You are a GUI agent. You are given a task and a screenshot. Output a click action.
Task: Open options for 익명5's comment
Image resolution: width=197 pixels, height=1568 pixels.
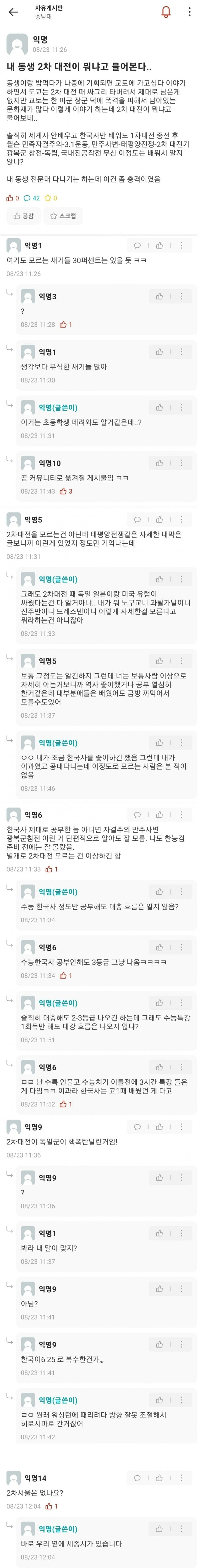[x=181, y=520]
